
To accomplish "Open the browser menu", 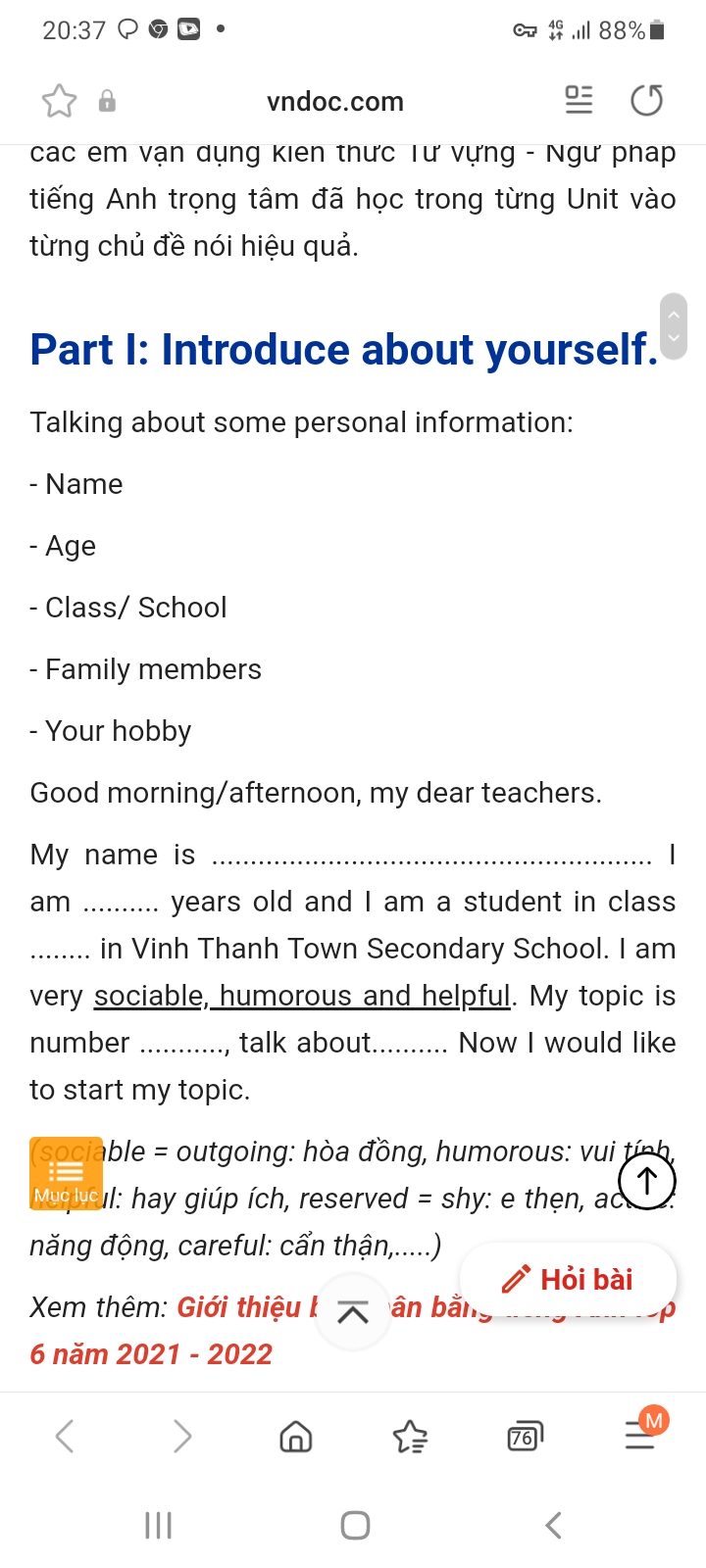I will point(640,1437).
